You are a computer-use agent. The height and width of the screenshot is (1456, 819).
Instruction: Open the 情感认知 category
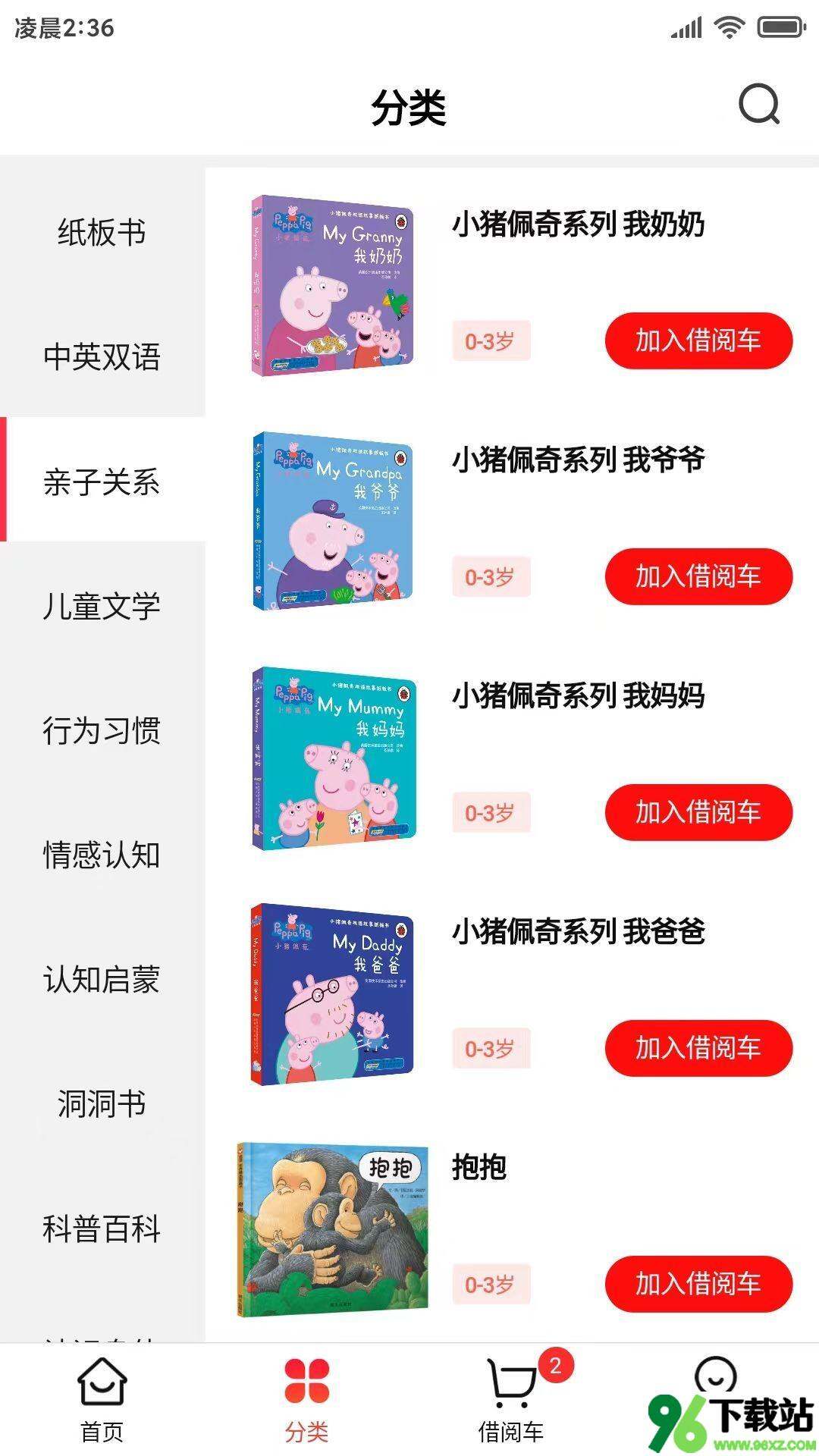pyautogui.click(x=102, y=855)
